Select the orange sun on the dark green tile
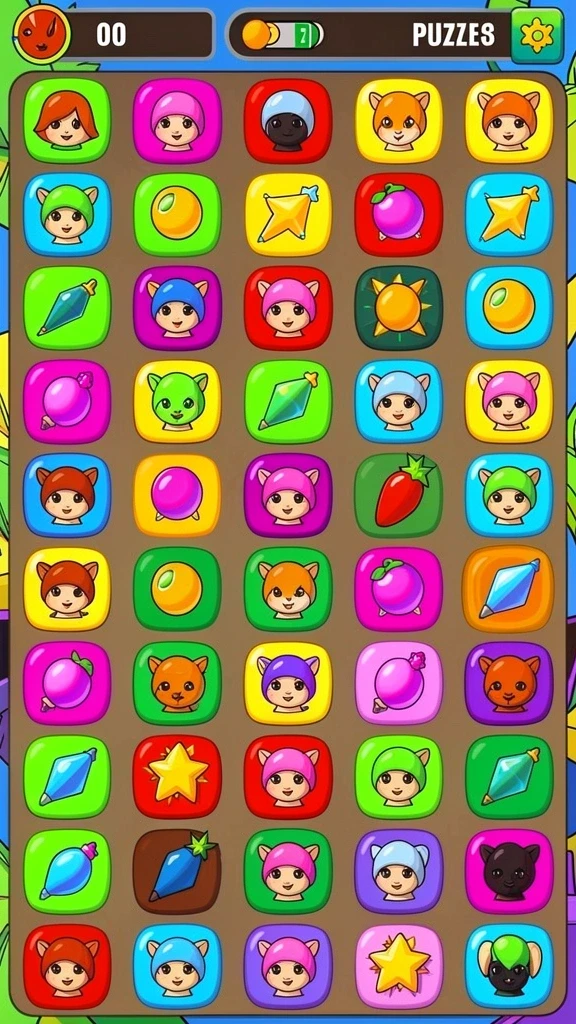576x1024 pixels. 398,308
